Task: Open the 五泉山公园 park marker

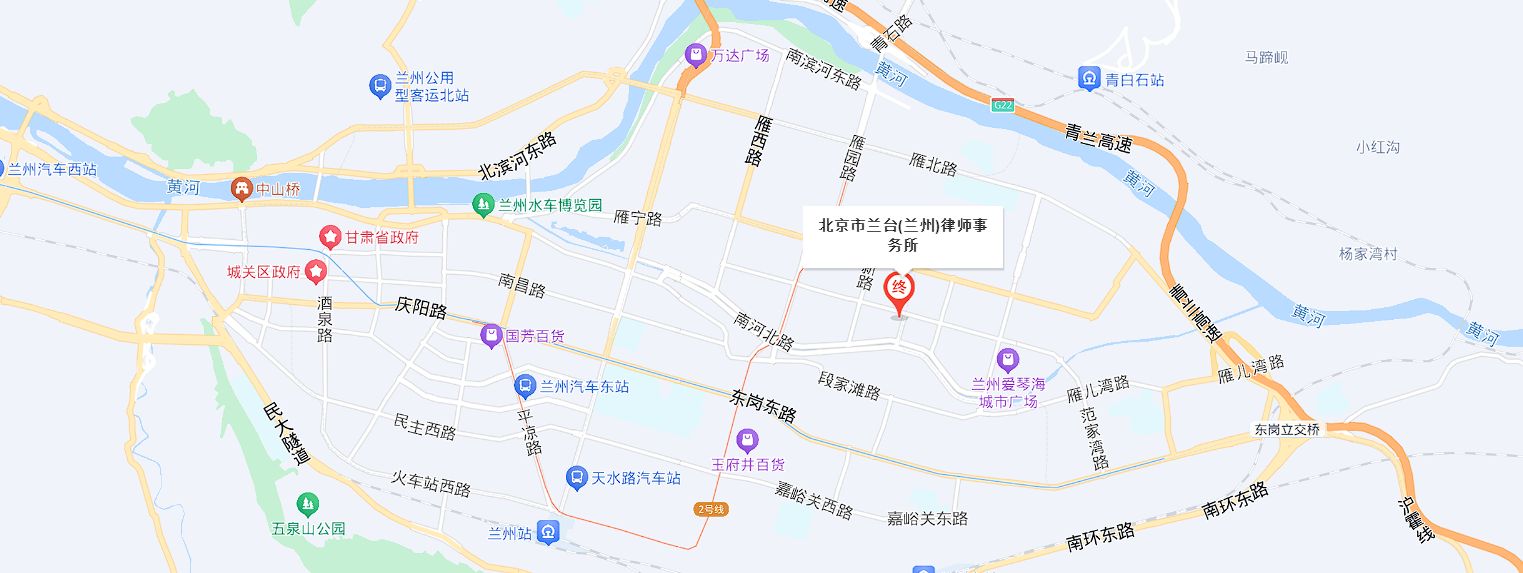Action: (309, 504)
